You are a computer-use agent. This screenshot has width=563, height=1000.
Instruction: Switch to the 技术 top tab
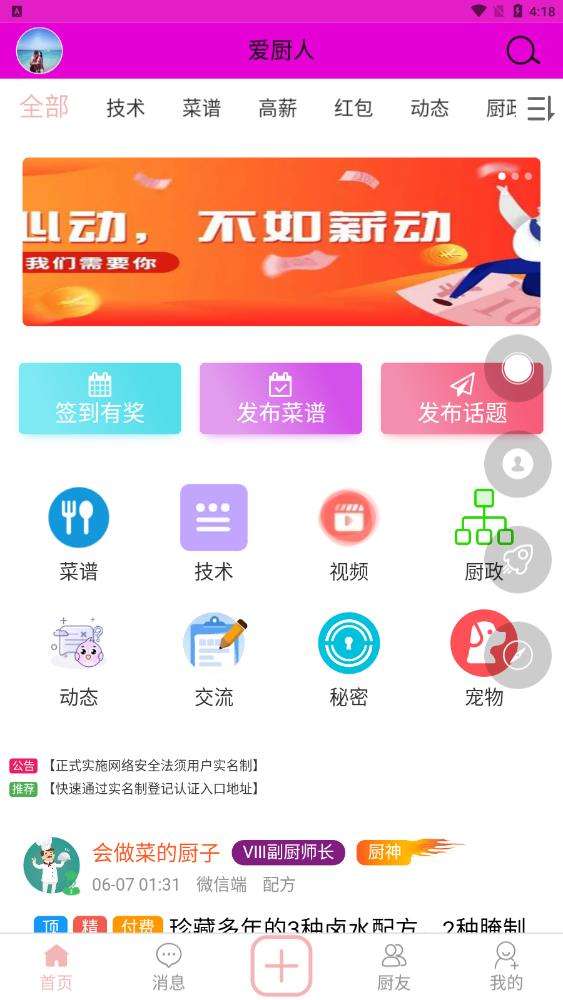[x=126, y=108]
